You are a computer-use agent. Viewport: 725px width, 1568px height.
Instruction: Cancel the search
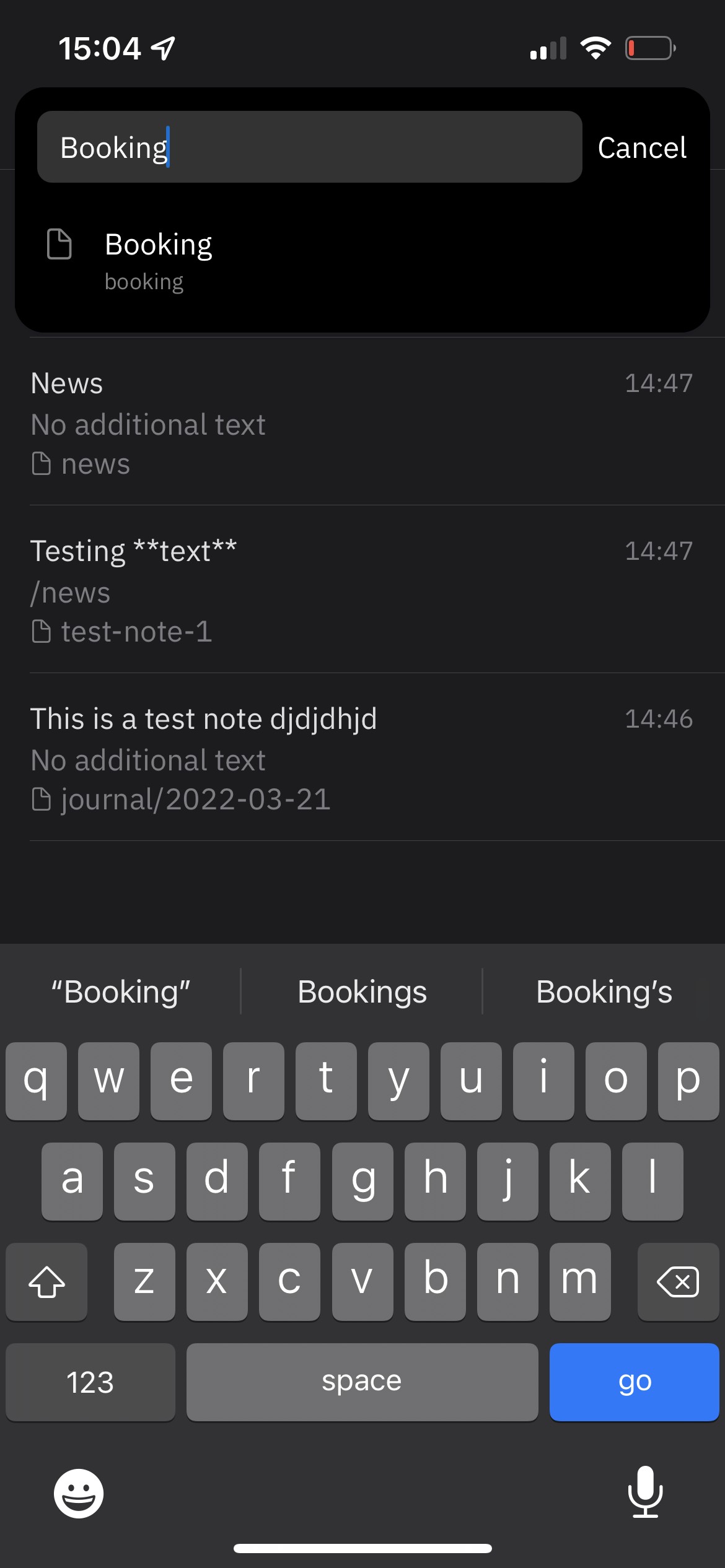[642, 147]
